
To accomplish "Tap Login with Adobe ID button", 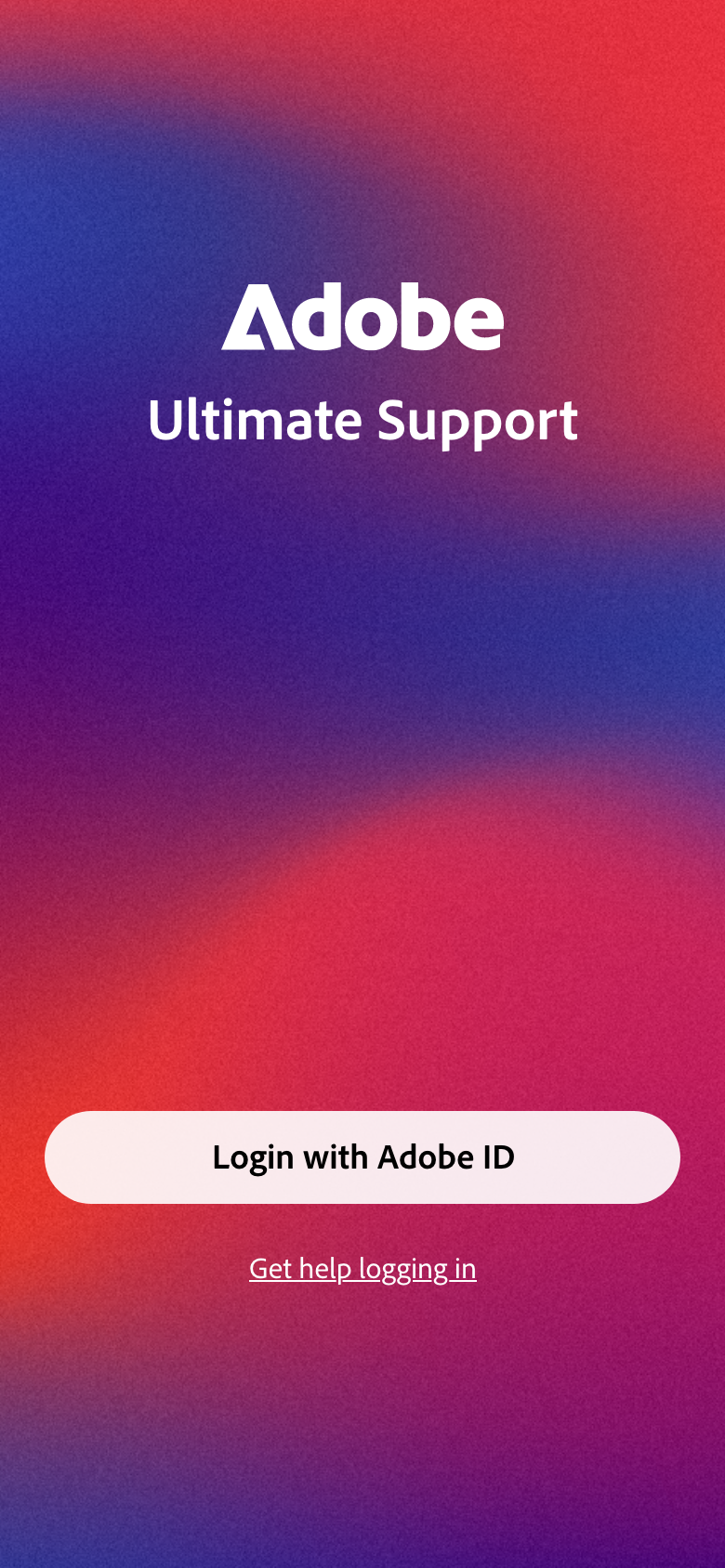I will pos(362,1157).
